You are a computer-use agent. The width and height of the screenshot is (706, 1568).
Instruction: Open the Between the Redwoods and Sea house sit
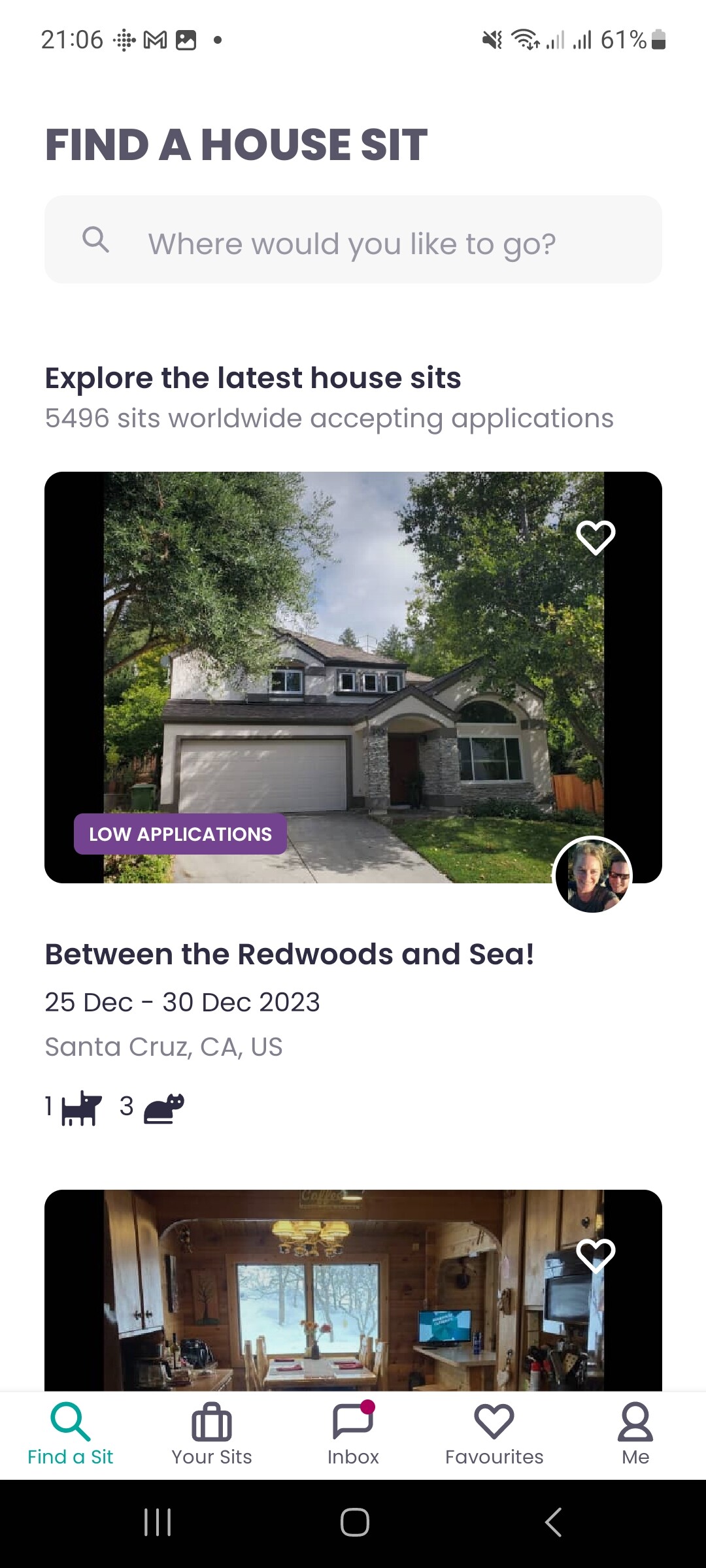289,954
